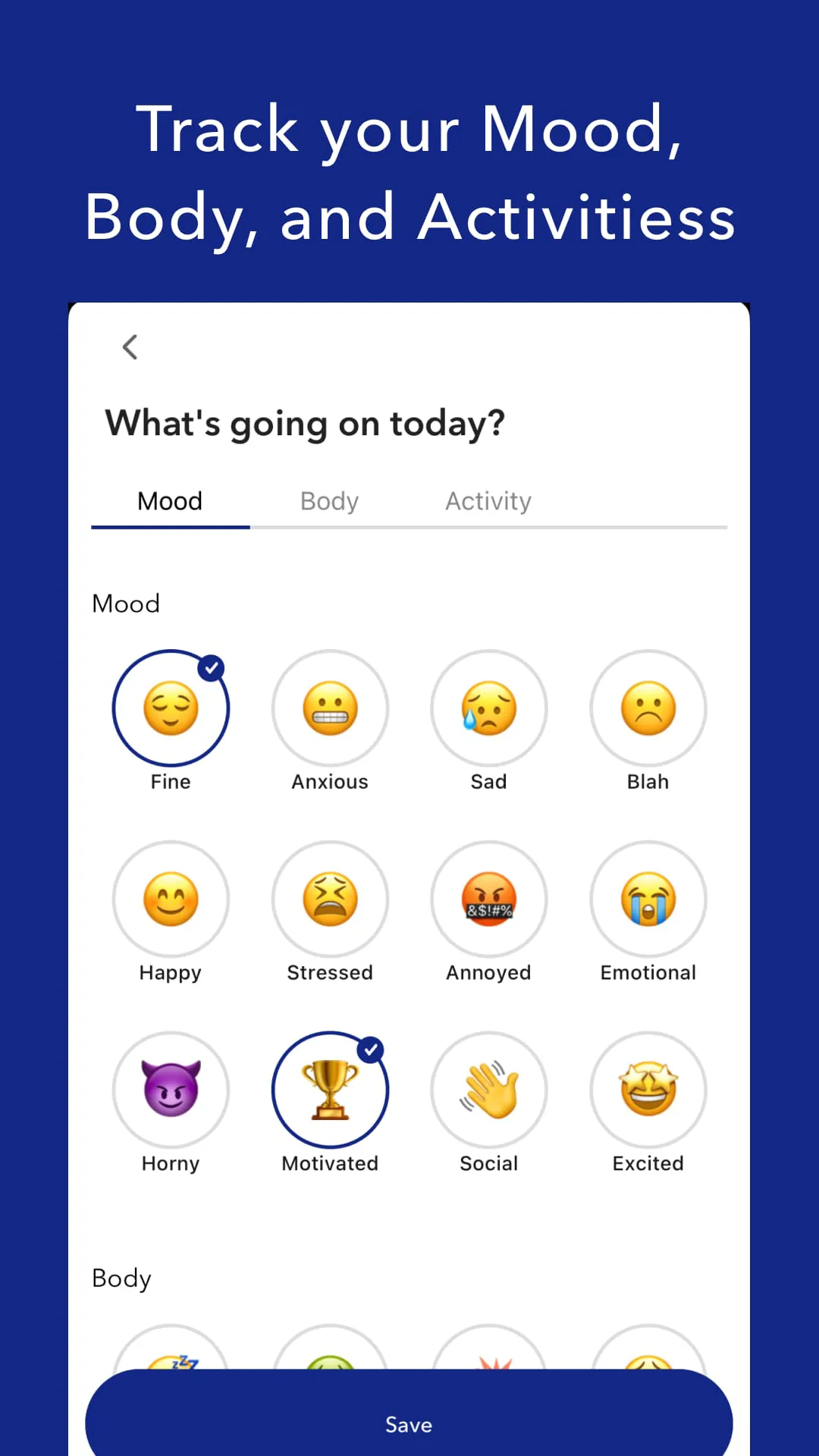The image size is (819, 1456).
Task: Select the Anxious mood emoji
Action: [330, 708]
